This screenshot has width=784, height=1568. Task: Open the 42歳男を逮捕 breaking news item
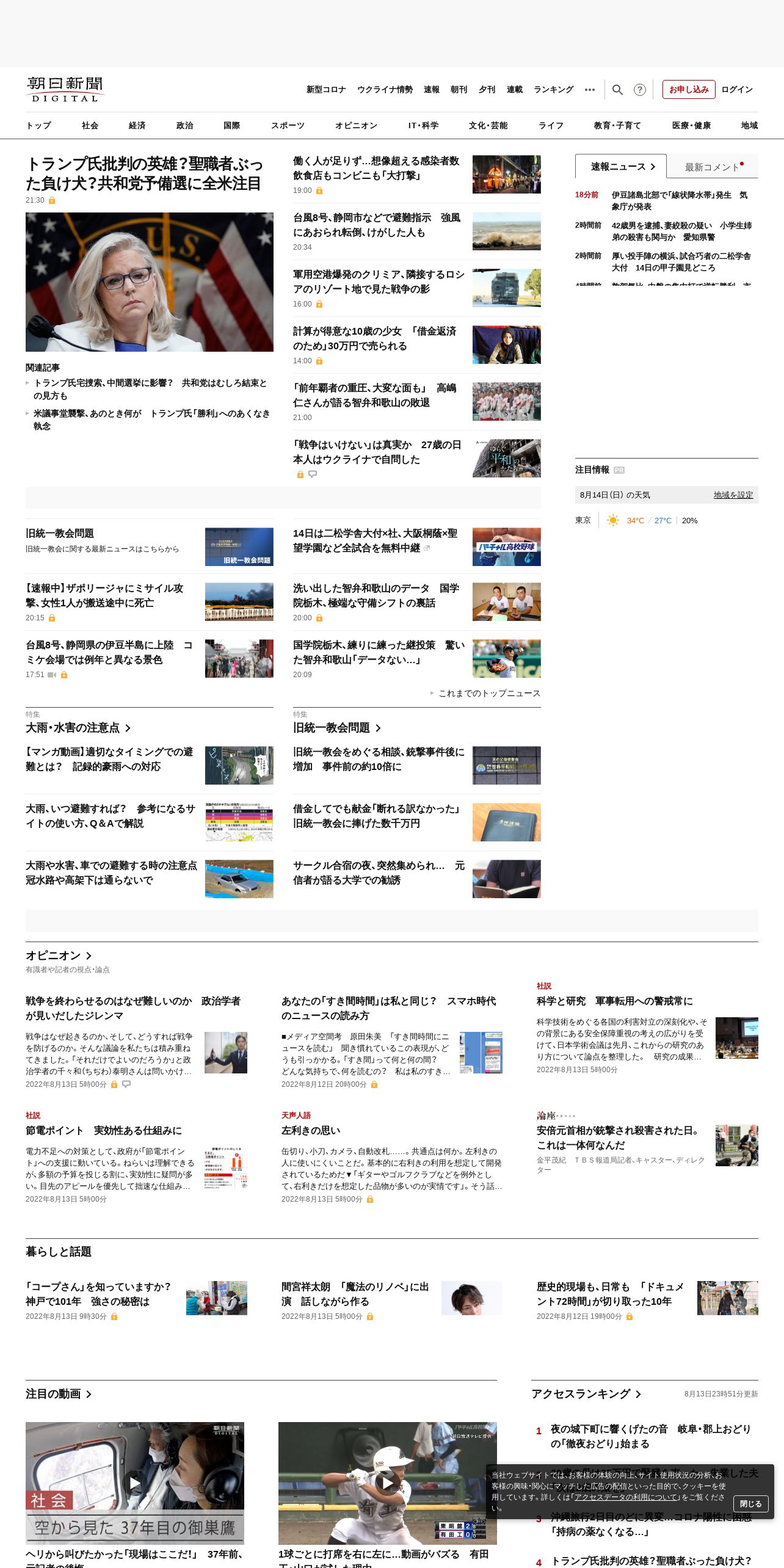coord(681,231)
